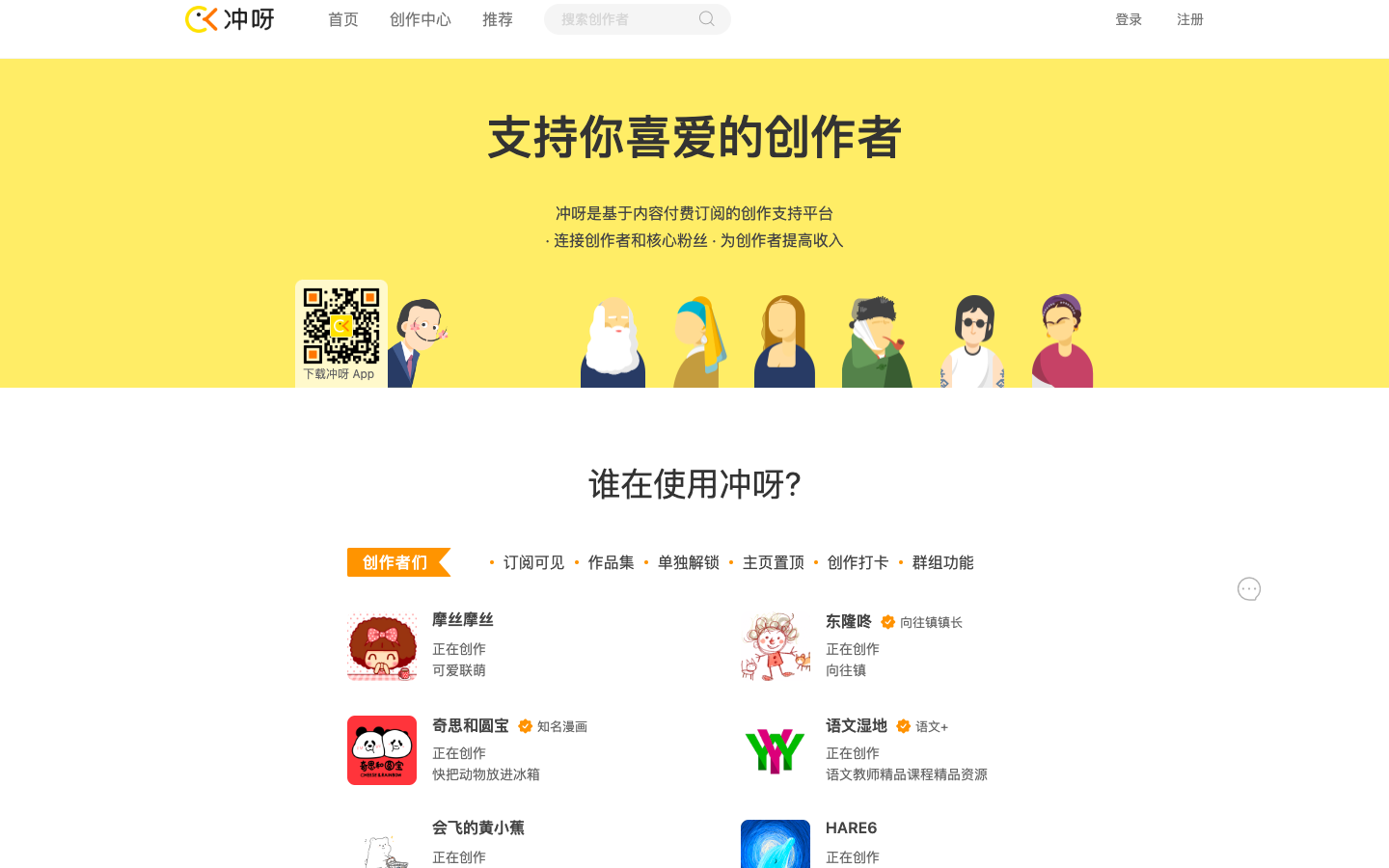The image size is (1389, 868).
Task: Select the 主页置顶 feature tab
Action: click(773, 562)
